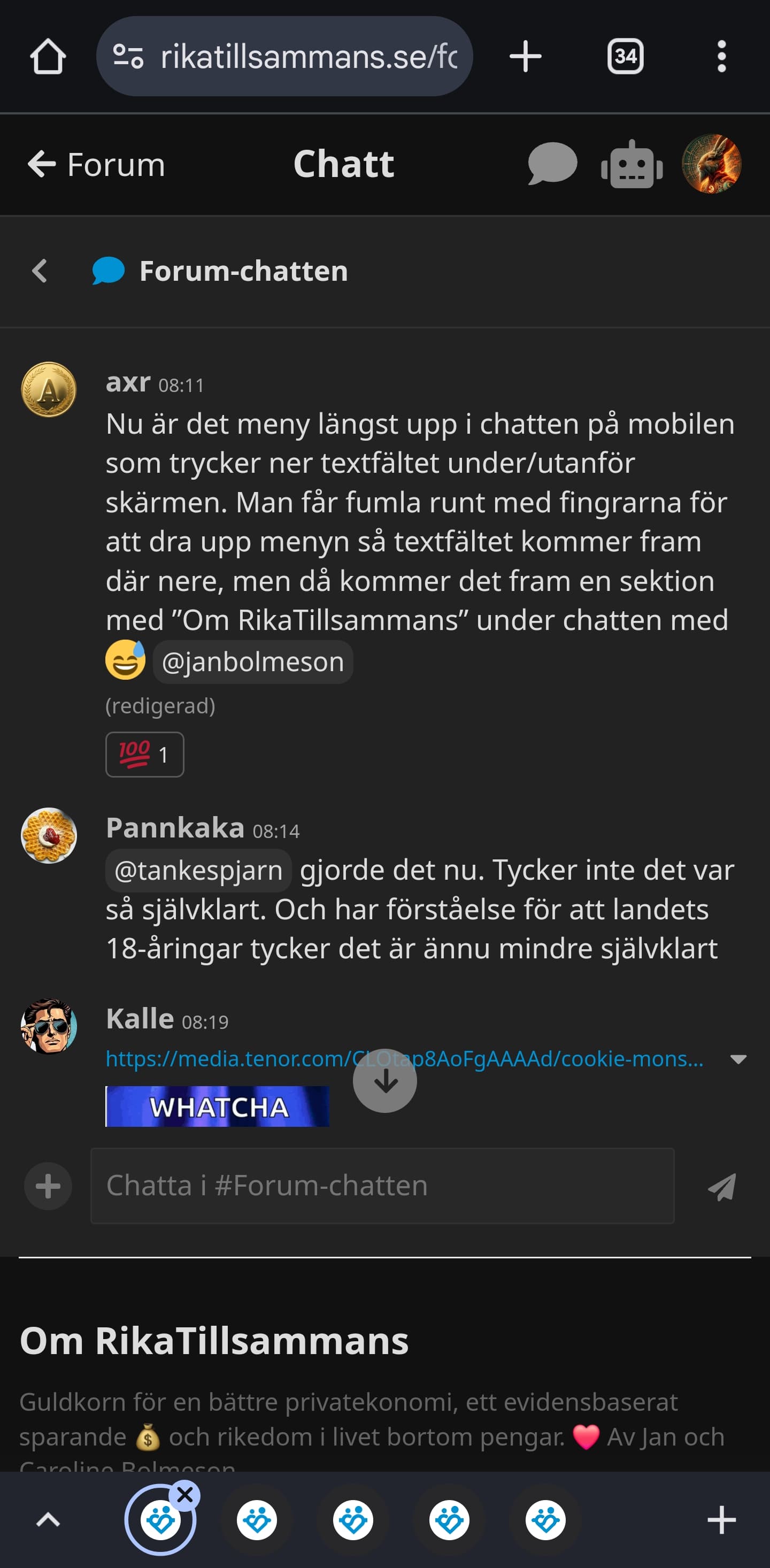Open the Forum-chatten channel title
Viewport: 770px width, 1568px height.
point(243,271)
